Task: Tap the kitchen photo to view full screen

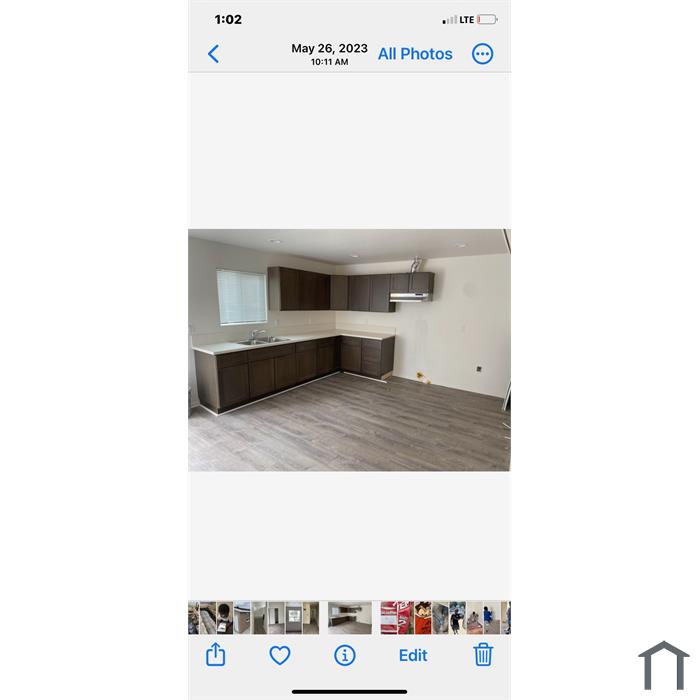Action: click(349, 350)
